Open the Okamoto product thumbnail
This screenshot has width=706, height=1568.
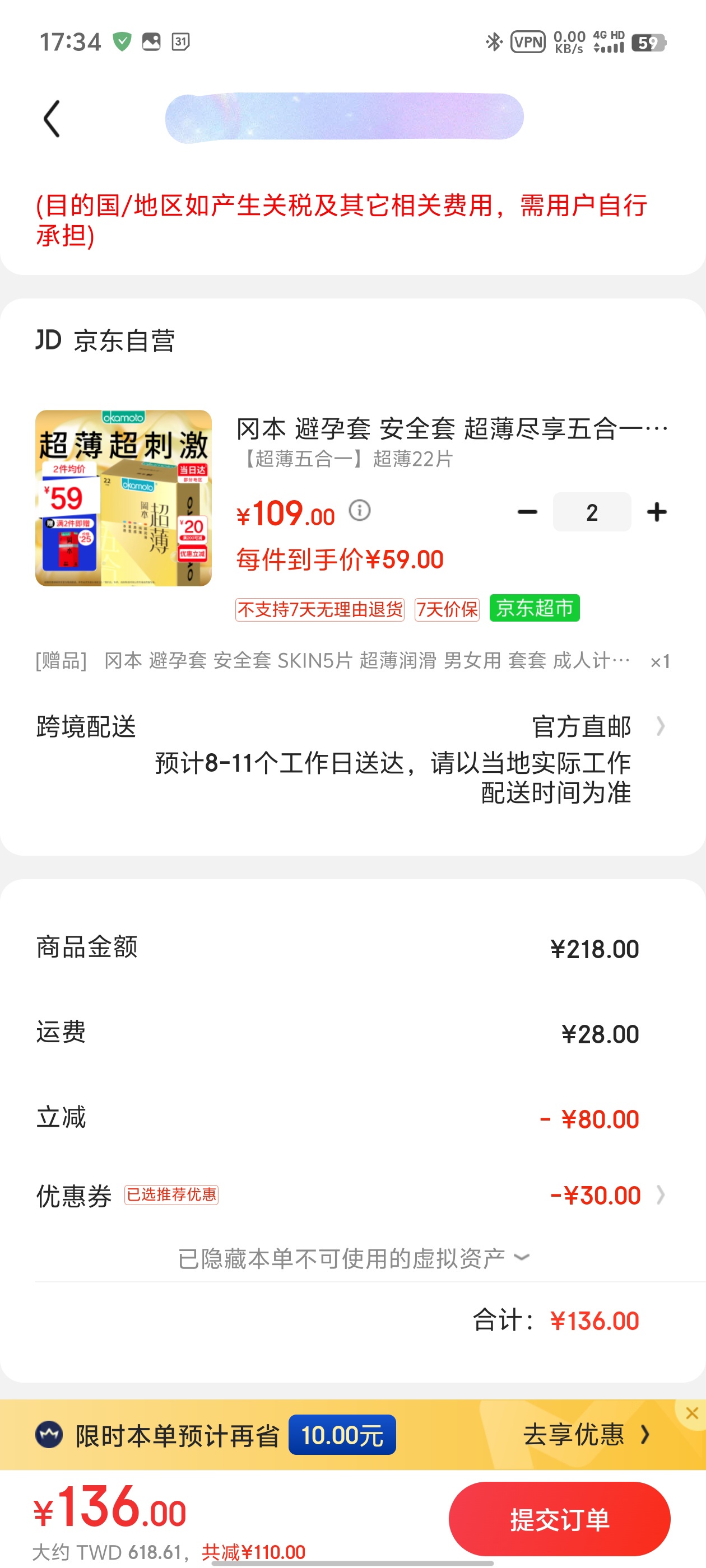[124, 498]
